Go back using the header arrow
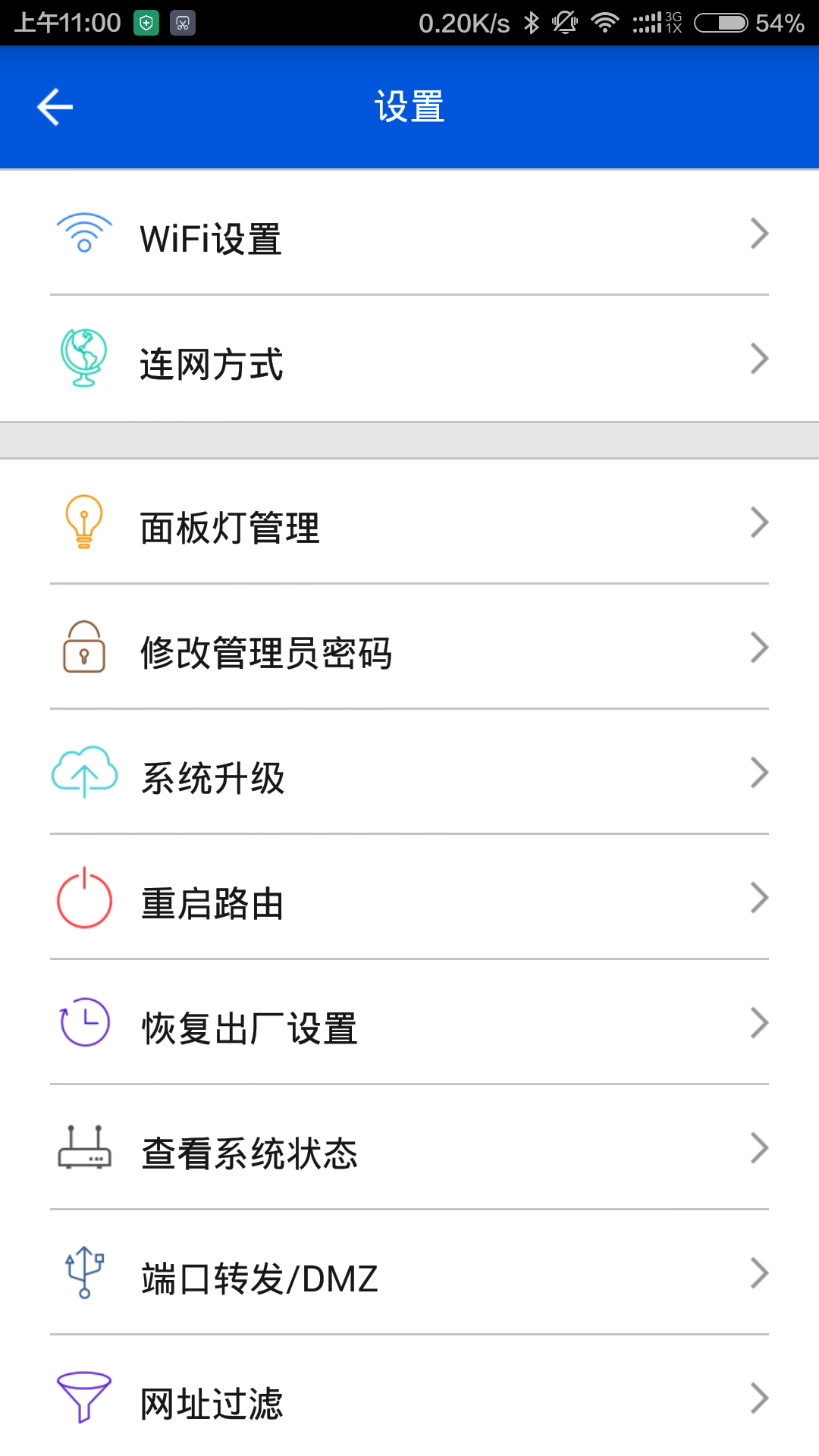The image size is (819, 1456). click(x=55, y=107)
